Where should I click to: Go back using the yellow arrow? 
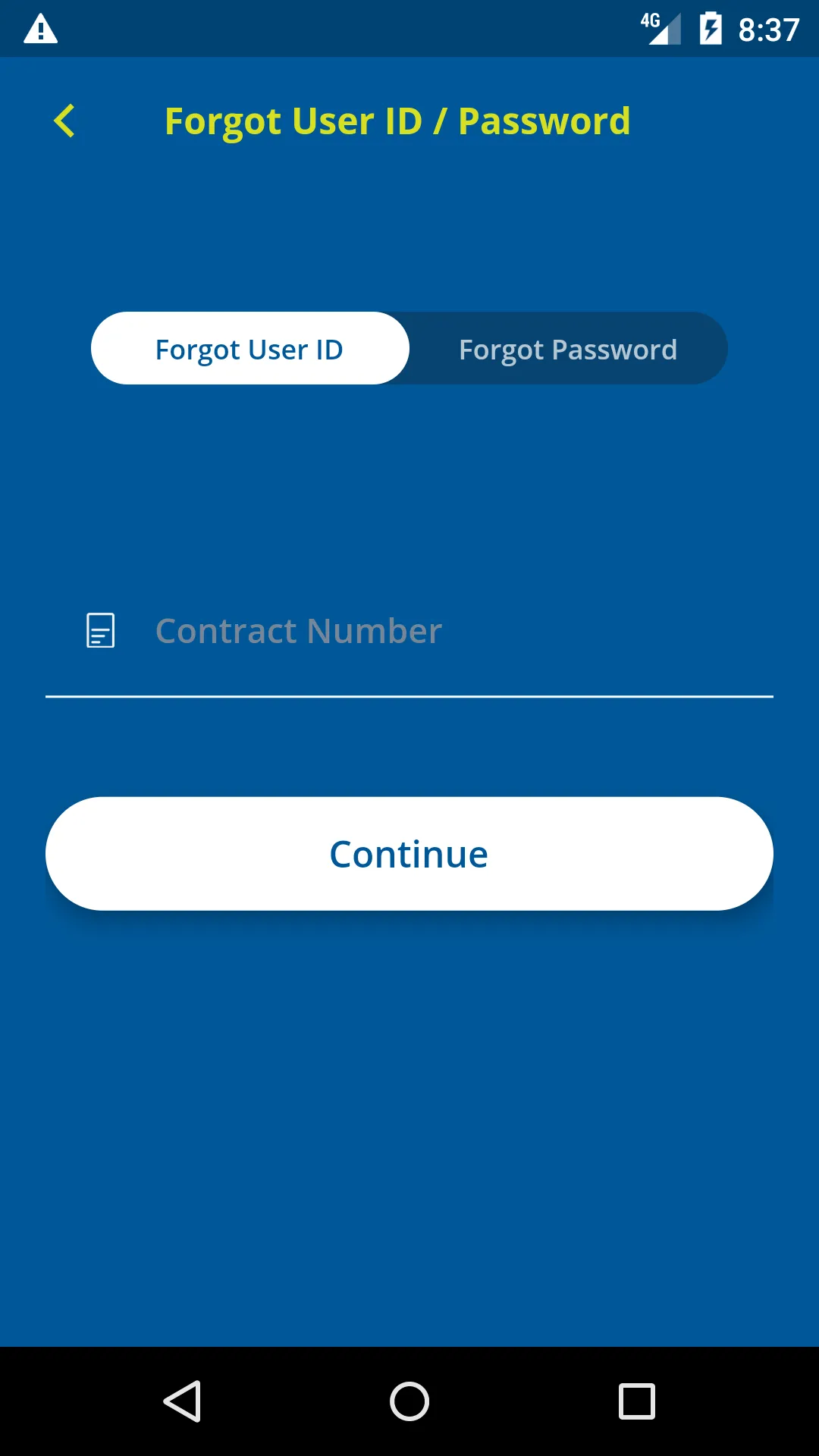tap(65, 121)
